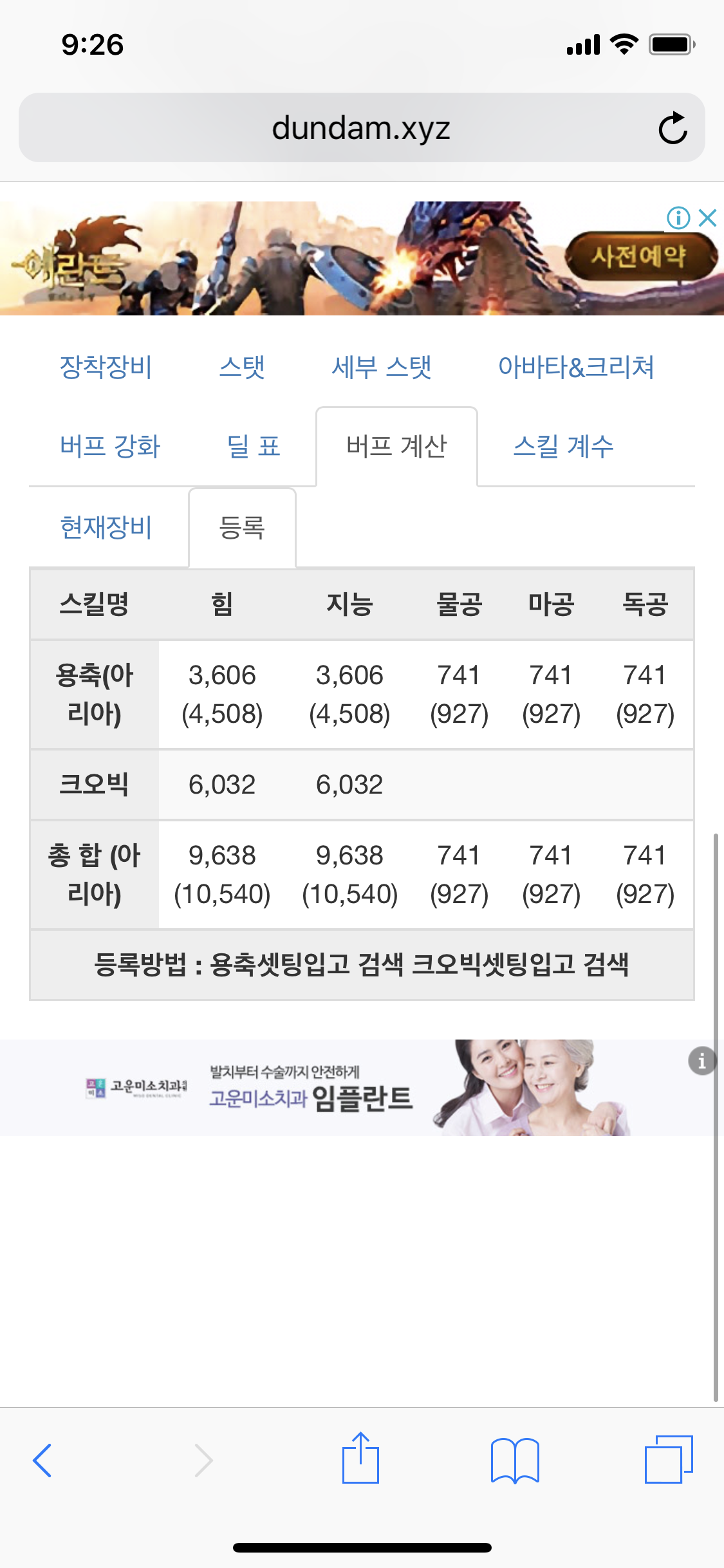Screen dimensions: 724x1568
Task: Go to the 스킬 계수 tab
Action: (564, 446)
